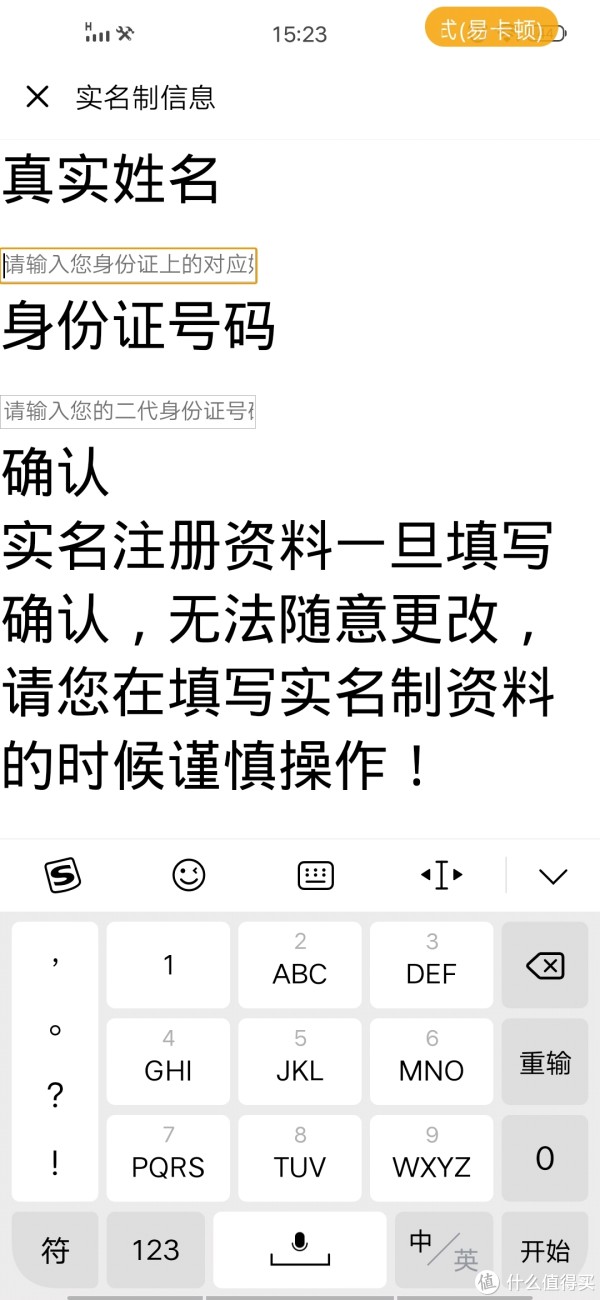
Task: Tap the 符 symbols key
Action: tap(55, 1250)
